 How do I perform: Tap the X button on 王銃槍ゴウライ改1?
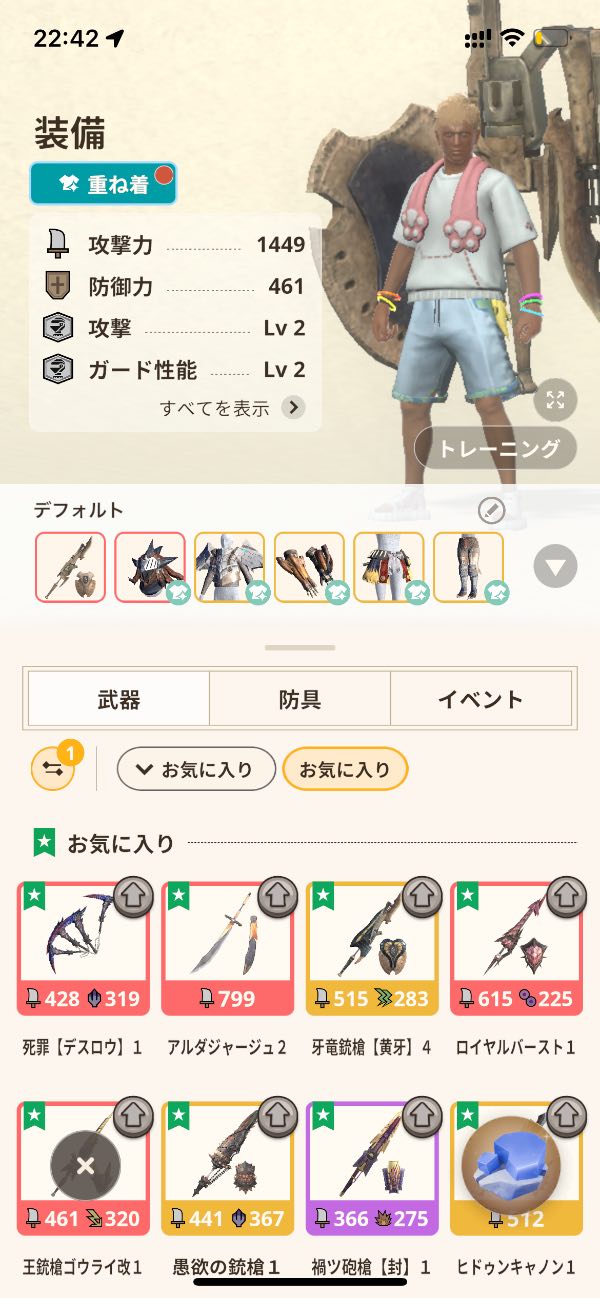(85, 1165)
